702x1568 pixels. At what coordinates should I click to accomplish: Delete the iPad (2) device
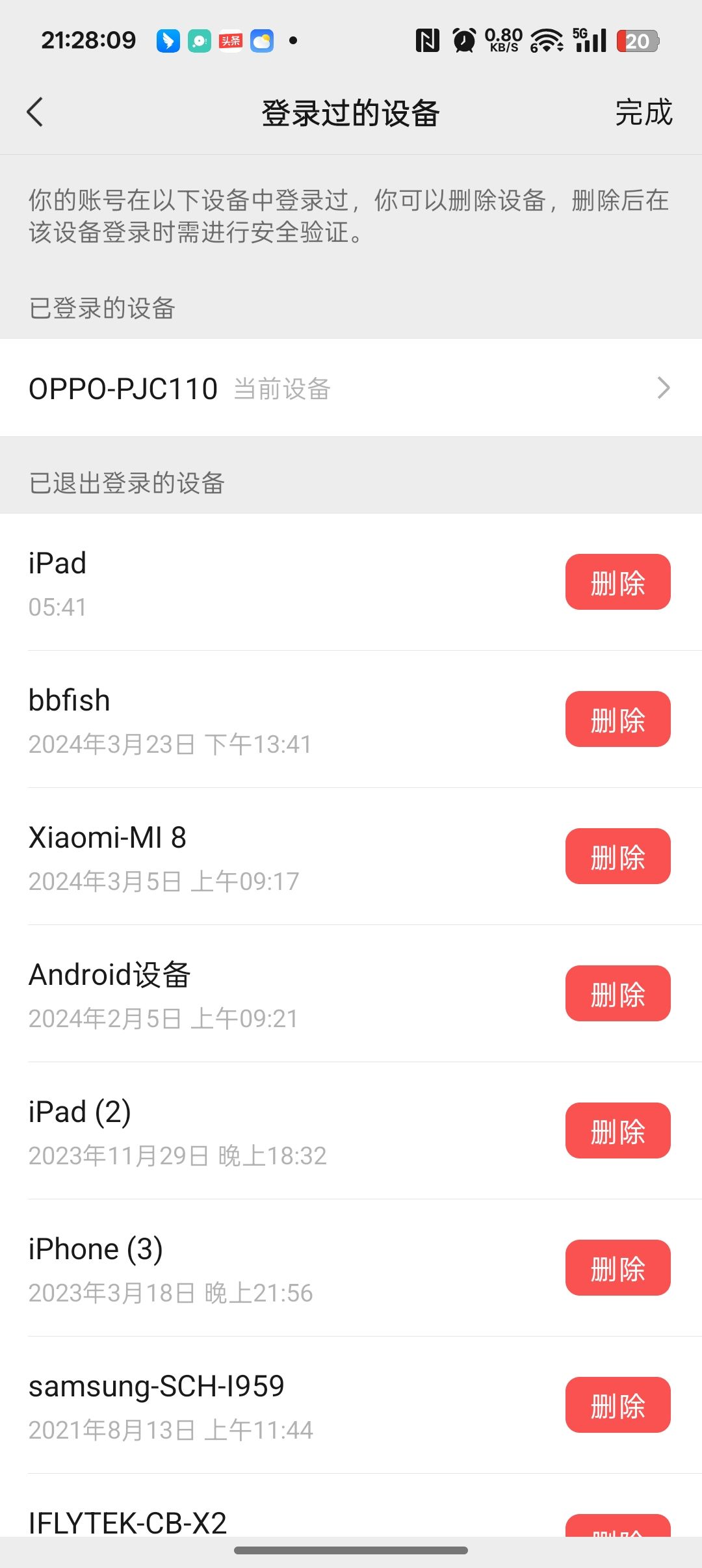(617, 1130)
